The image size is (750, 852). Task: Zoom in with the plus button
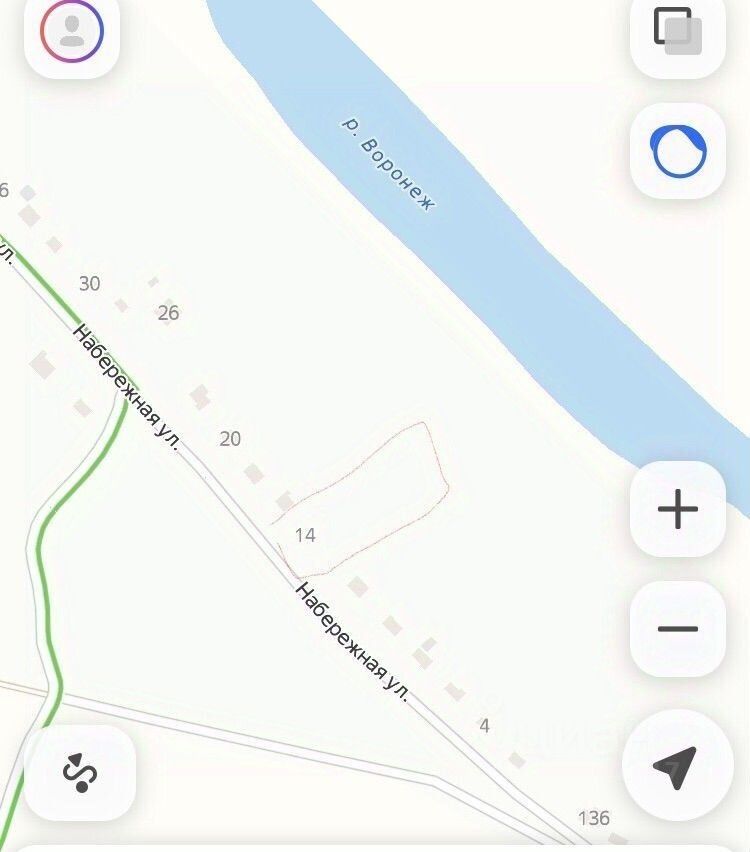point(677,509)
